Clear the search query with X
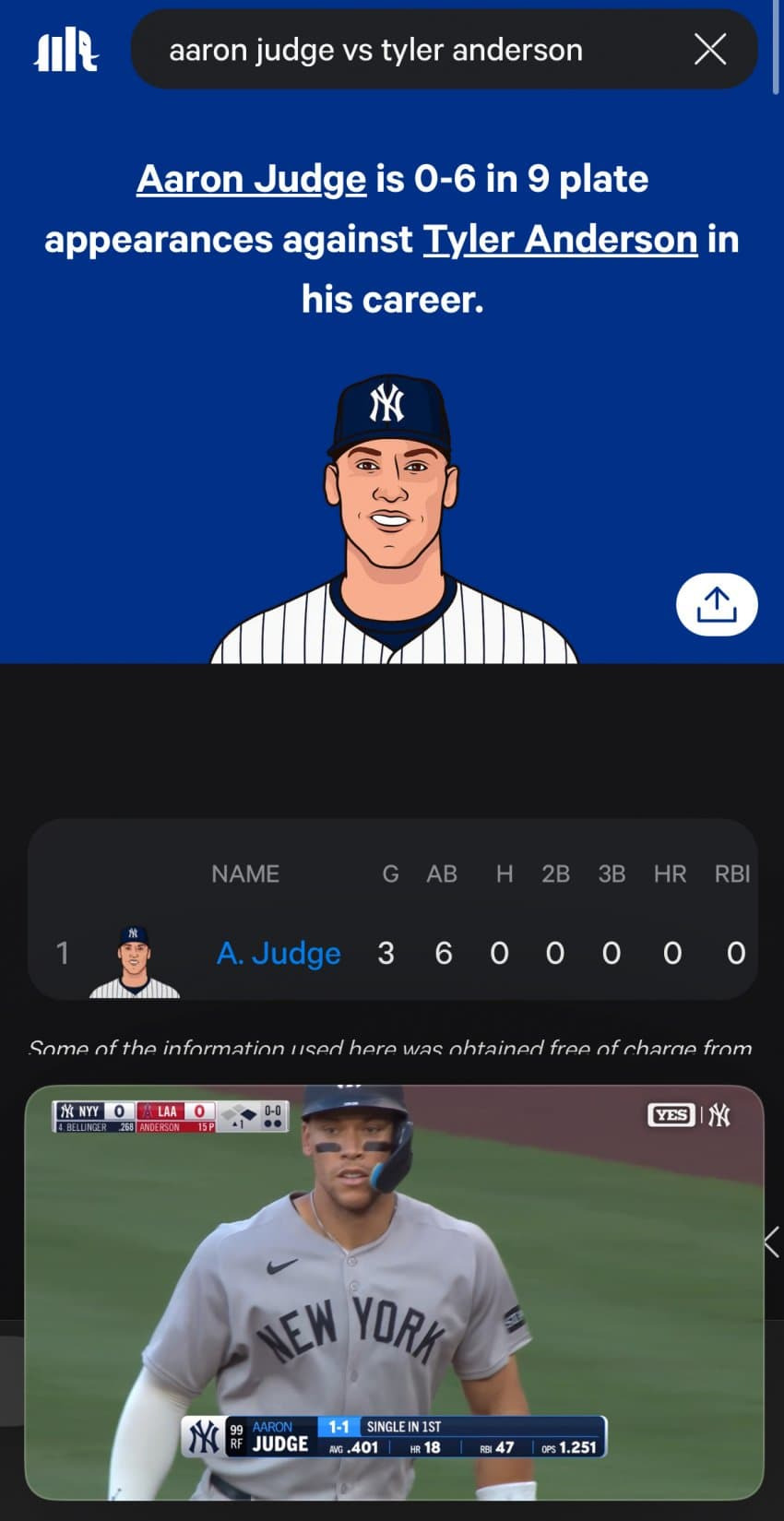784x1521 pixels. click(x=709, y=50)
